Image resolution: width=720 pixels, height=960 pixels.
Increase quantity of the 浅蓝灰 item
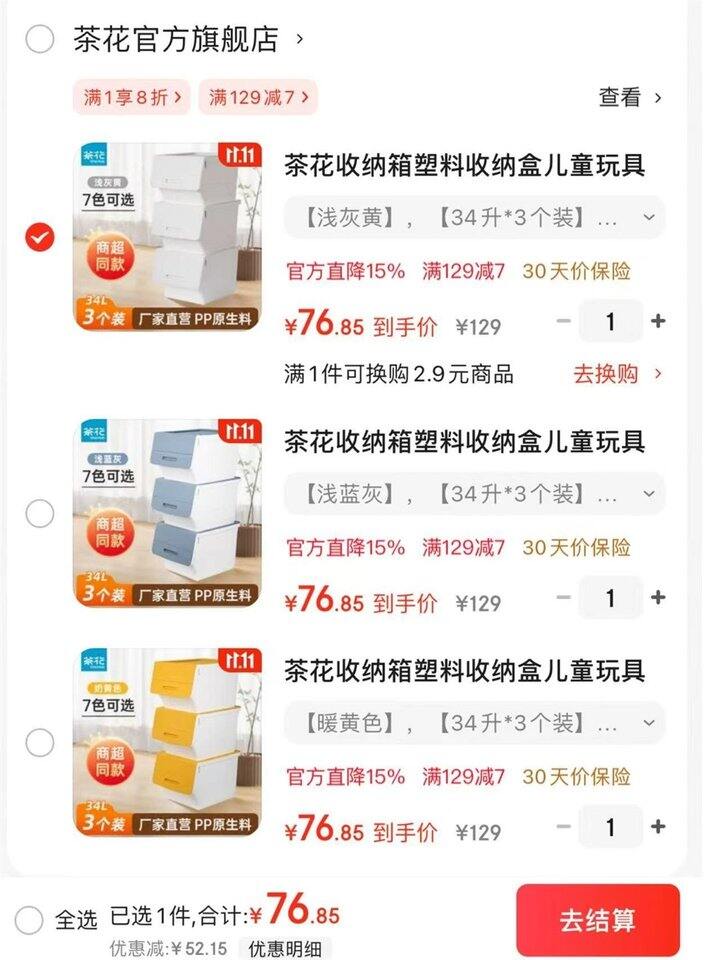[657, 598]
